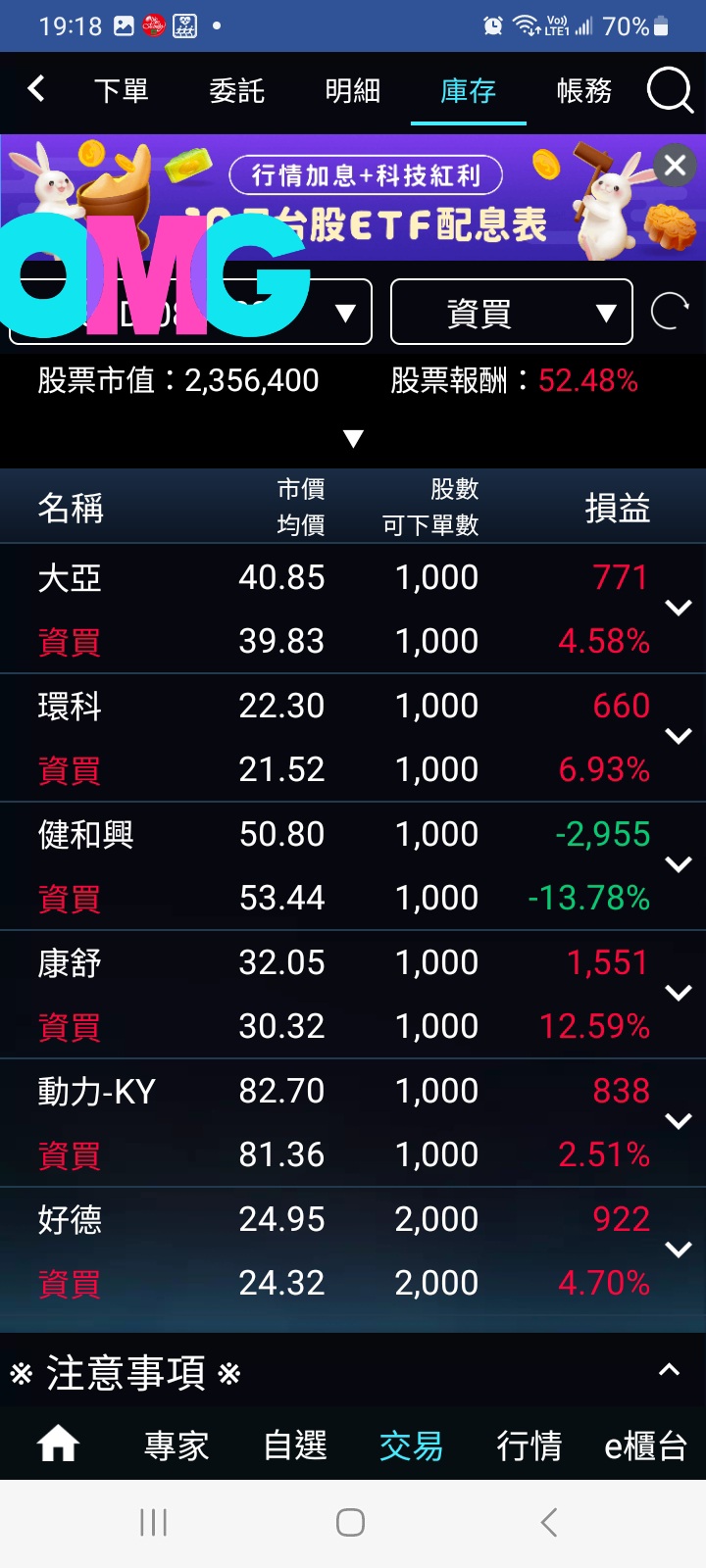This screenshot has width=706, height=1568.
Task: Expand the 大亞 holding row
Action: [x=679, y=609]
